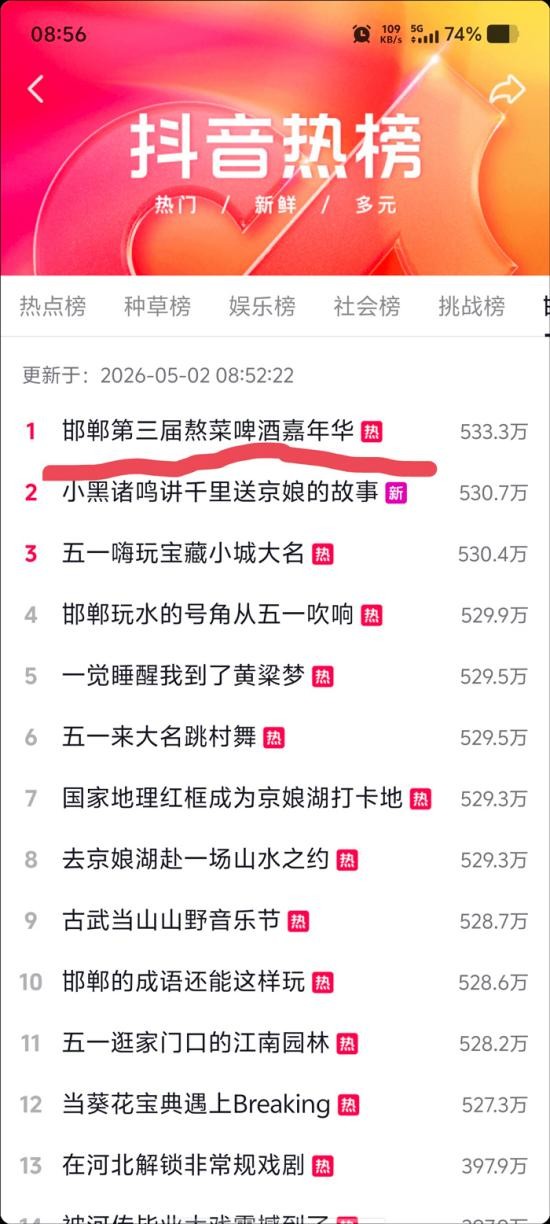
Task: Share the hot list via the arrow icon
Action: click(507, 90)
